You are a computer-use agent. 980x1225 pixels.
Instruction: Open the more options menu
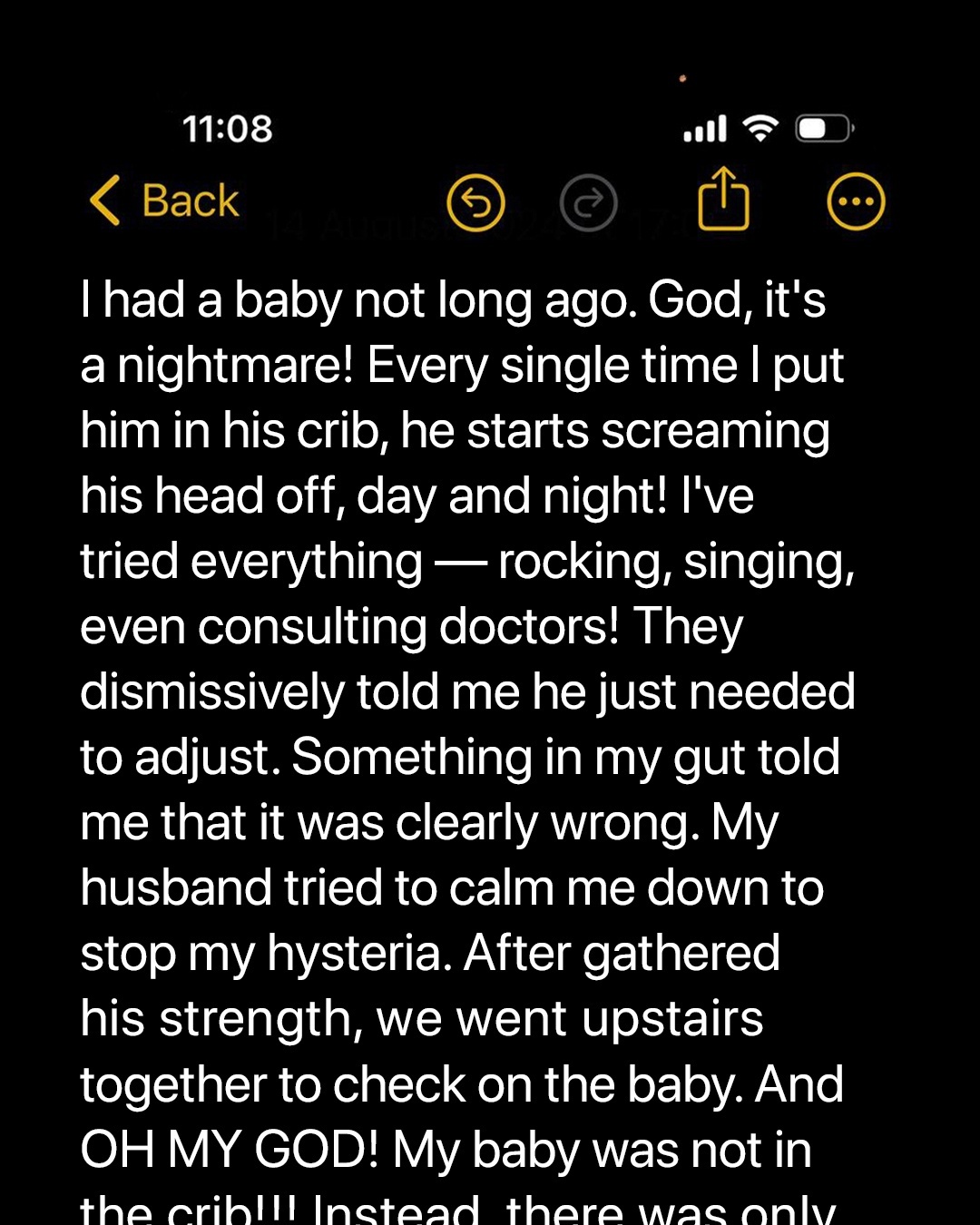pos(856,201)
